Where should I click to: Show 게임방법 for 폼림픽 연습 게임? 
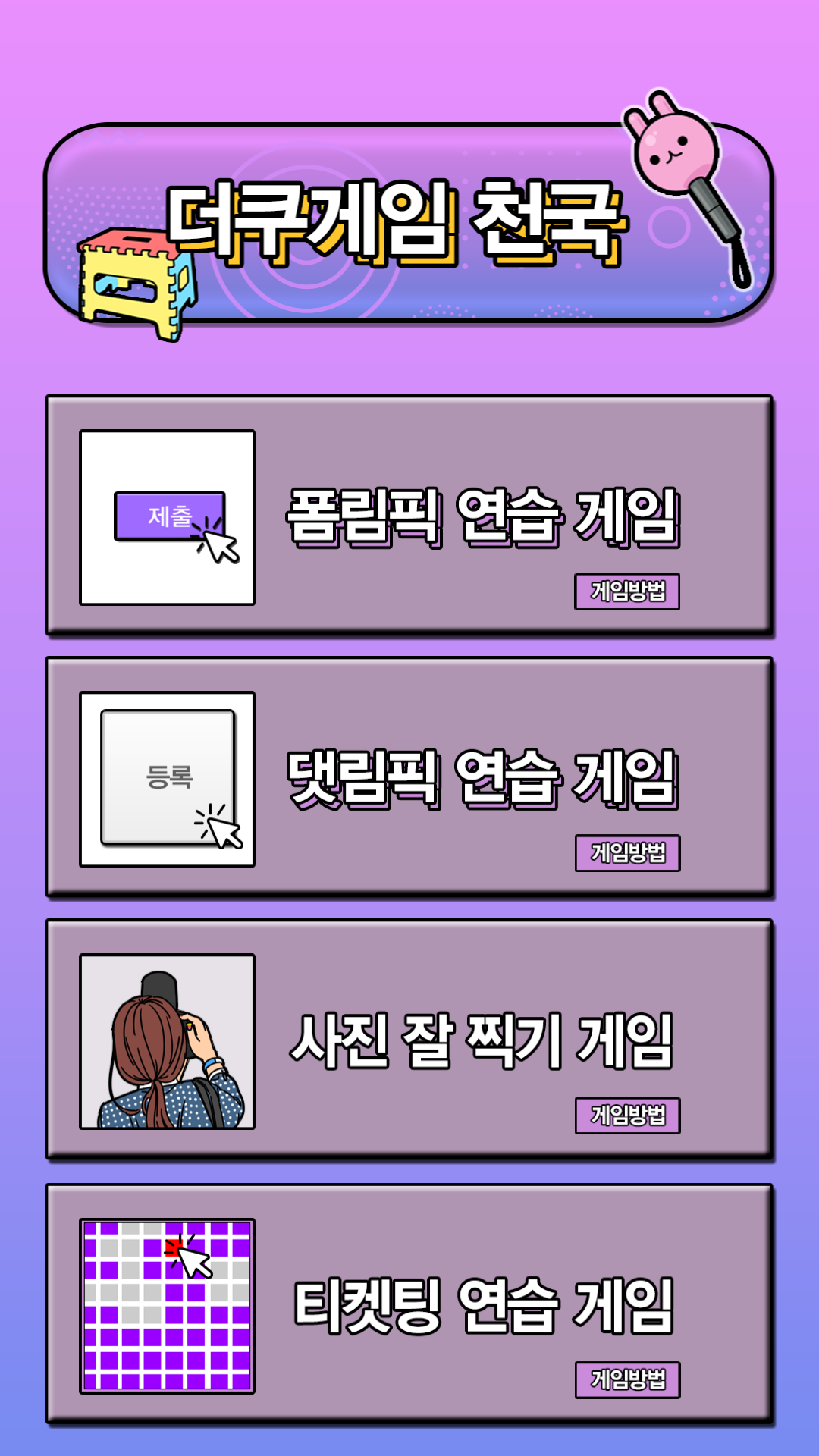[x=627, y=591]
